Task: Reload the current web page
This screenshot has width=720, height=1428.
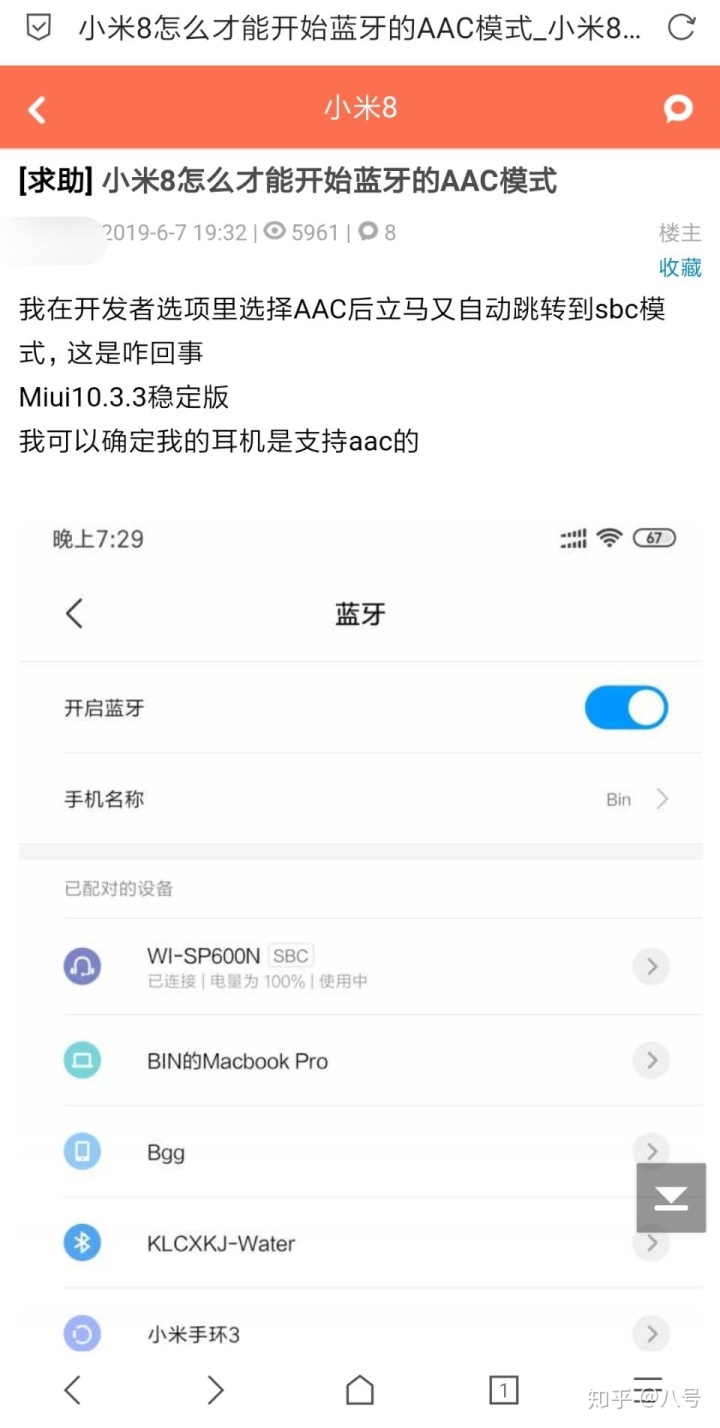Action: (681, 28)
